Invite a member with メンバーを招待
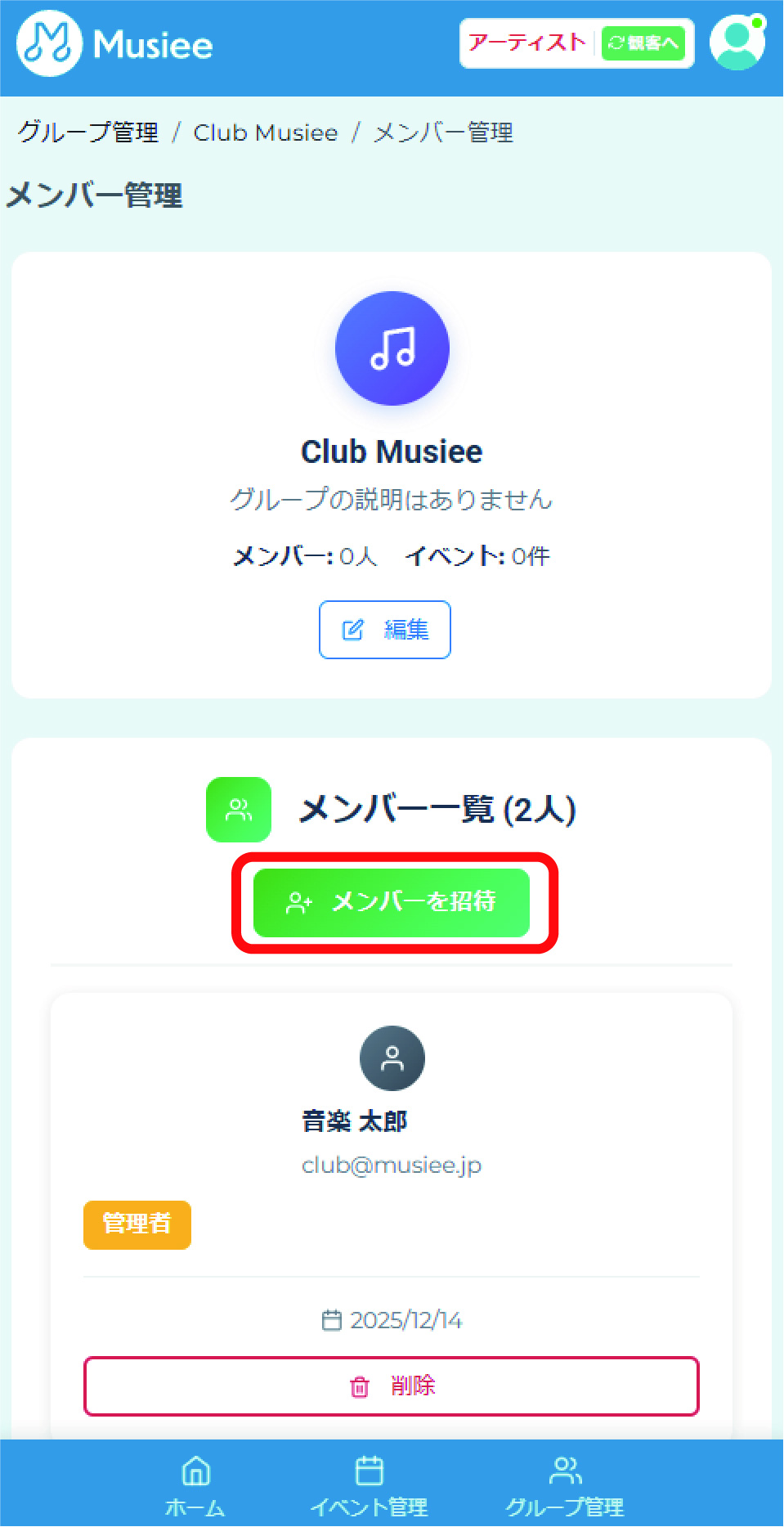This screenshot has width=784, height=1527. pos(392,902)
